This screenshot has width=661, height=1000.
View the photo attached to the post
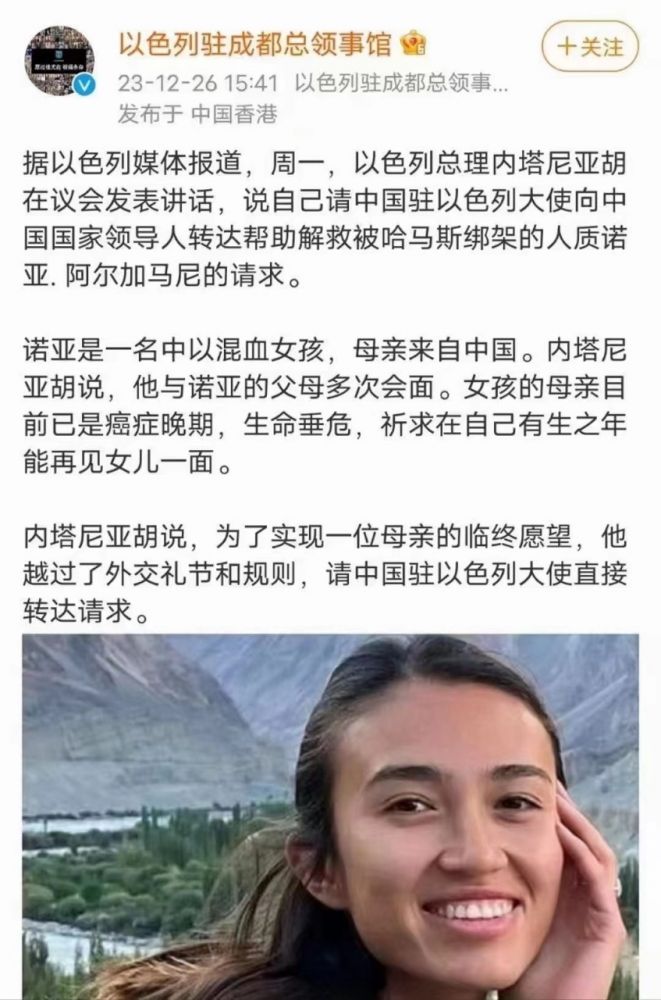tap(330, 816)
